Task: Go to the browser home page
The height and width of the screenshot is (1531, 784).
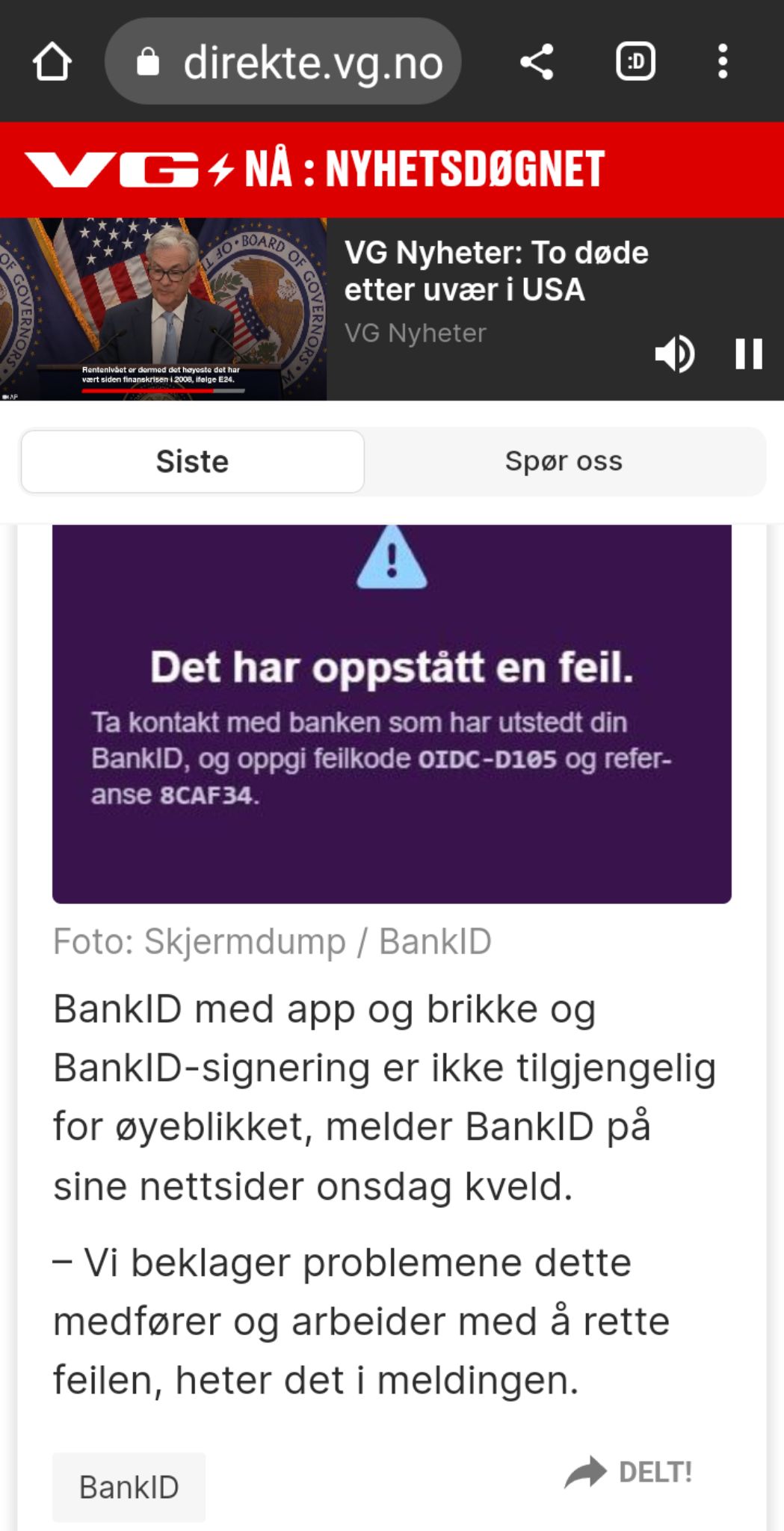Action: pyautogui.click(x=52, y=61)
